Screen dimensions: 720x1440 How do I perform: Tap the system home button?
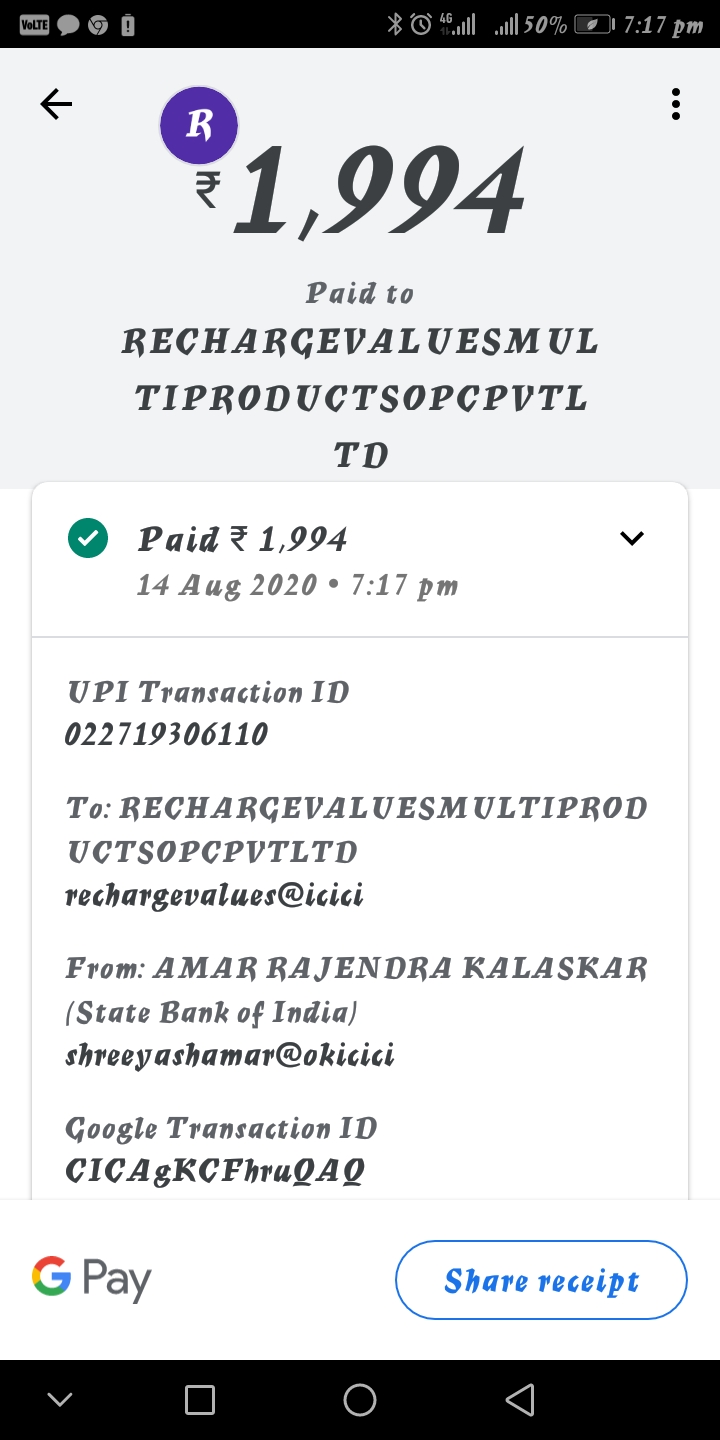click(360, 1400)
